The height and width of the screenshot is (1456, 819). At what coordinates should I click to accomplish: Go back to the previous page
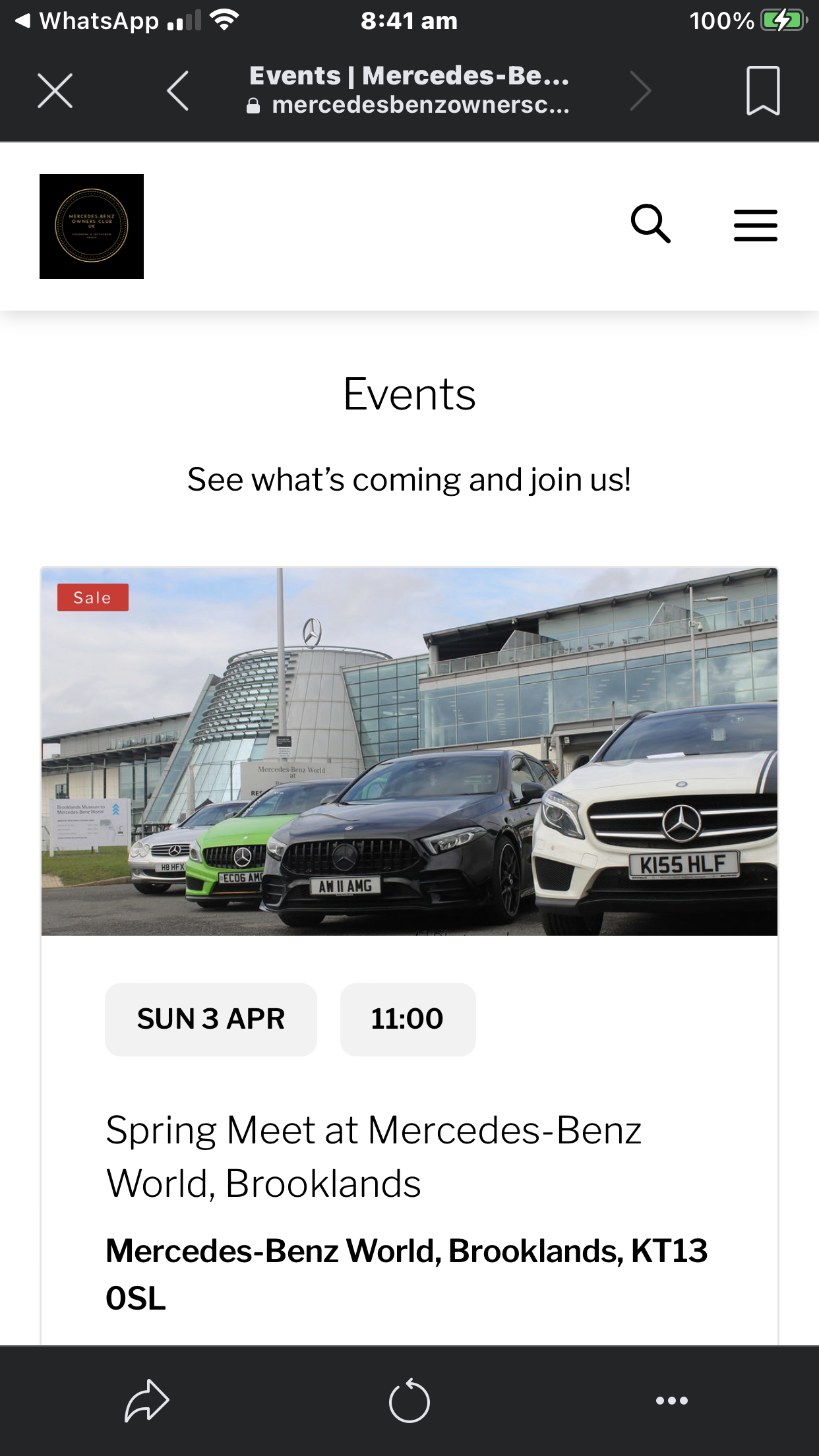178,90
